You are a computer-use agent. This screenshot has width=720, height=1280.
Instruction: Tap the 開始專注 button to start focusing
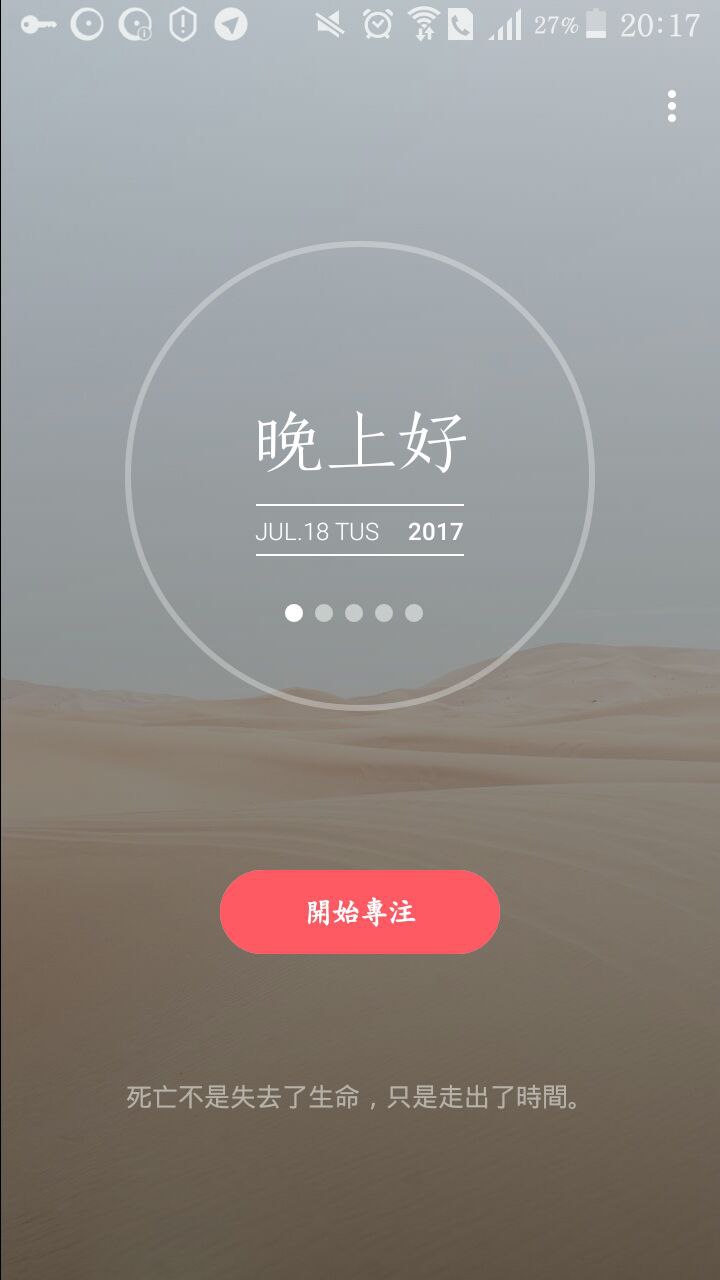point(360,912)
